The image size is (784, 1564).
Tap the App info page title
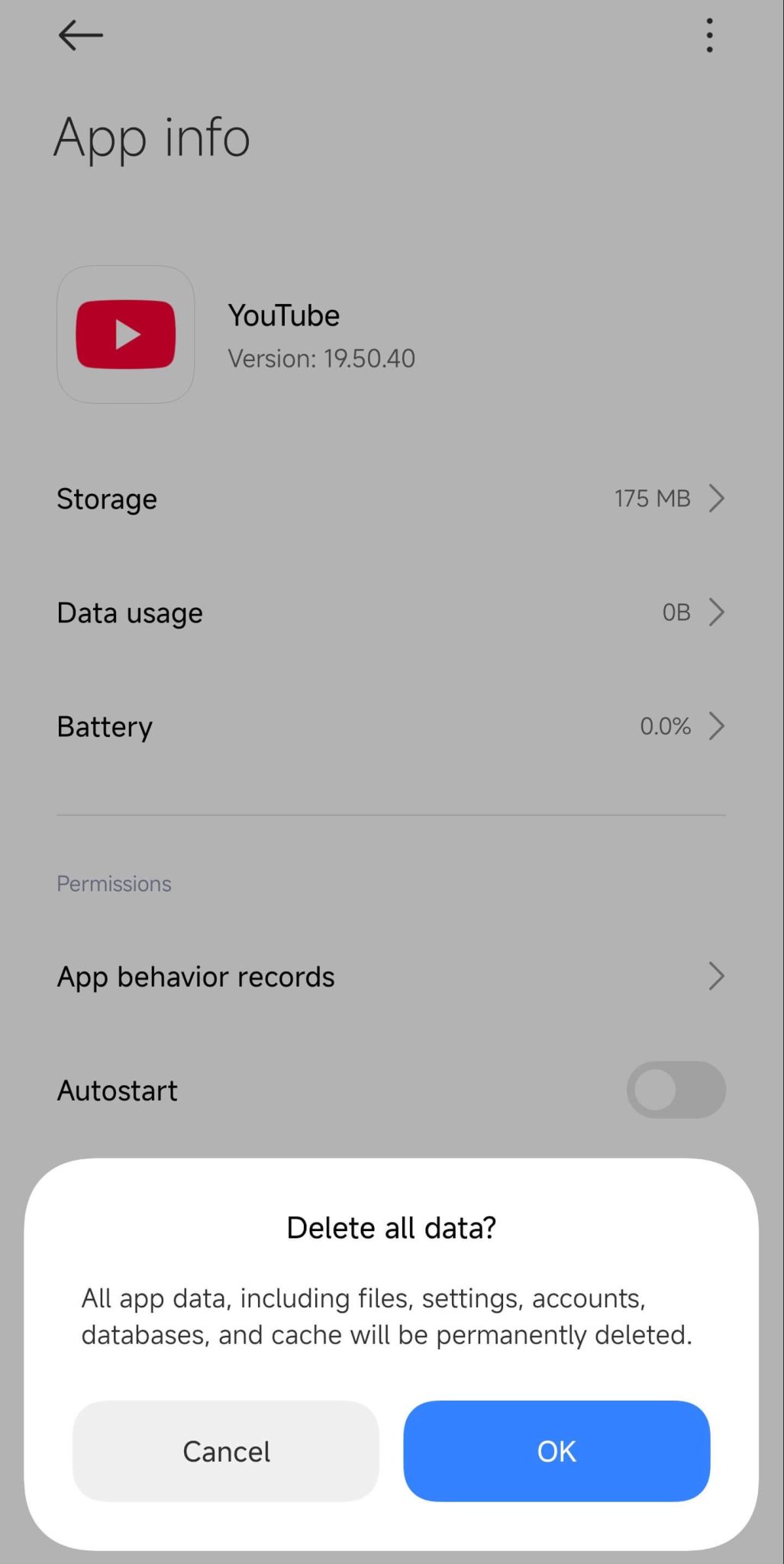pos(152,137)
